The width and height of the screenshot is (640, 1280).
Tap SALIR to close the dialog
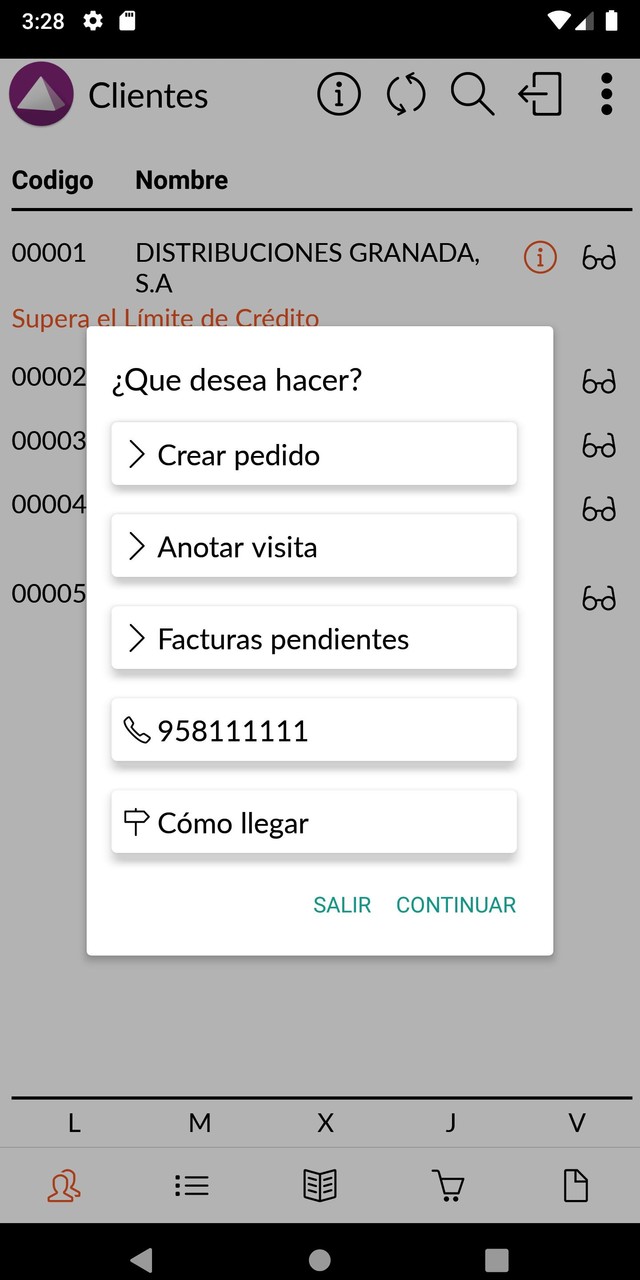(x=342, y=905)
